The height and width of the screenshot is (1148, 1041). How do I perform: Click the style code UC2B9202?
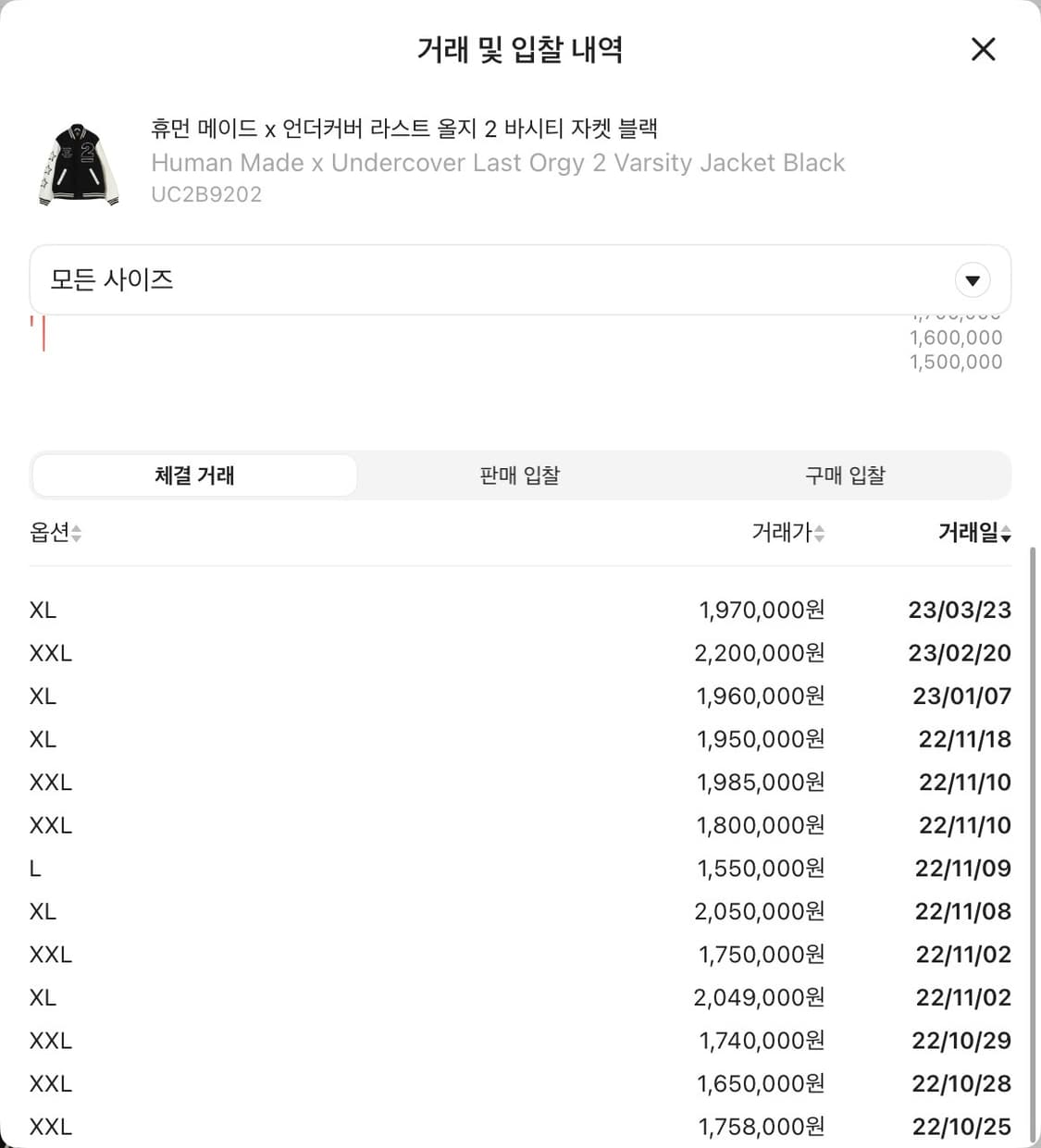coord(205,194)
